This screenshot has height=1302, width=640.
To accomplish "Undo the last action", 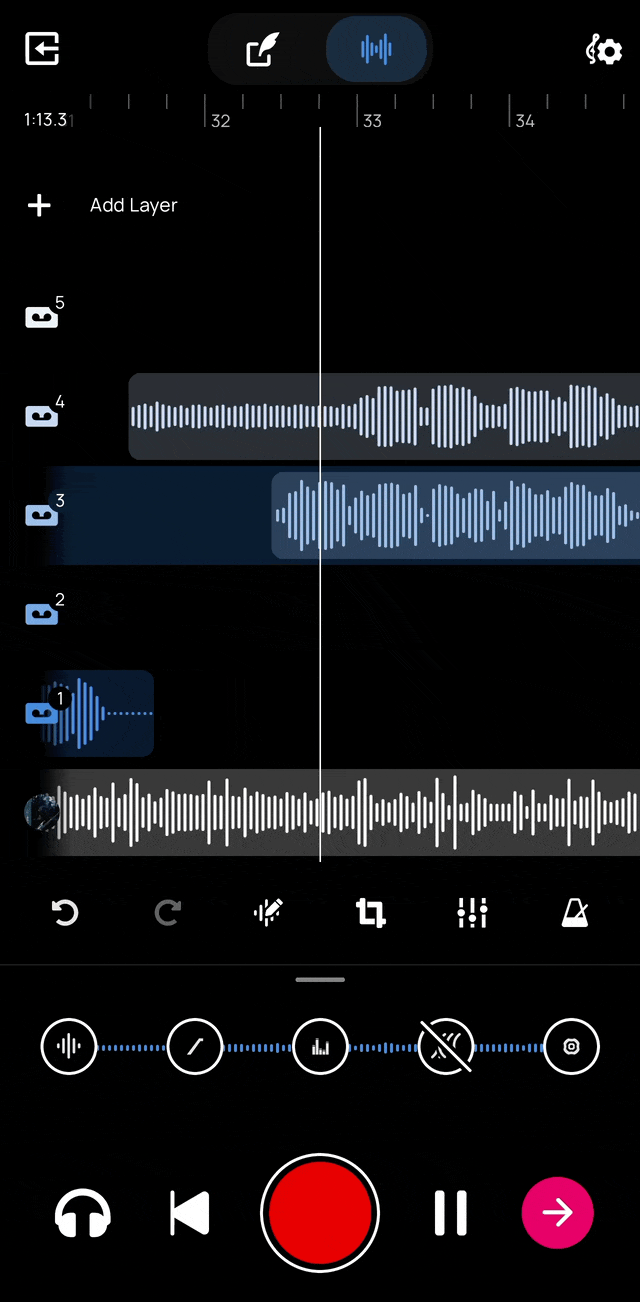I will (x=65, y=912).
